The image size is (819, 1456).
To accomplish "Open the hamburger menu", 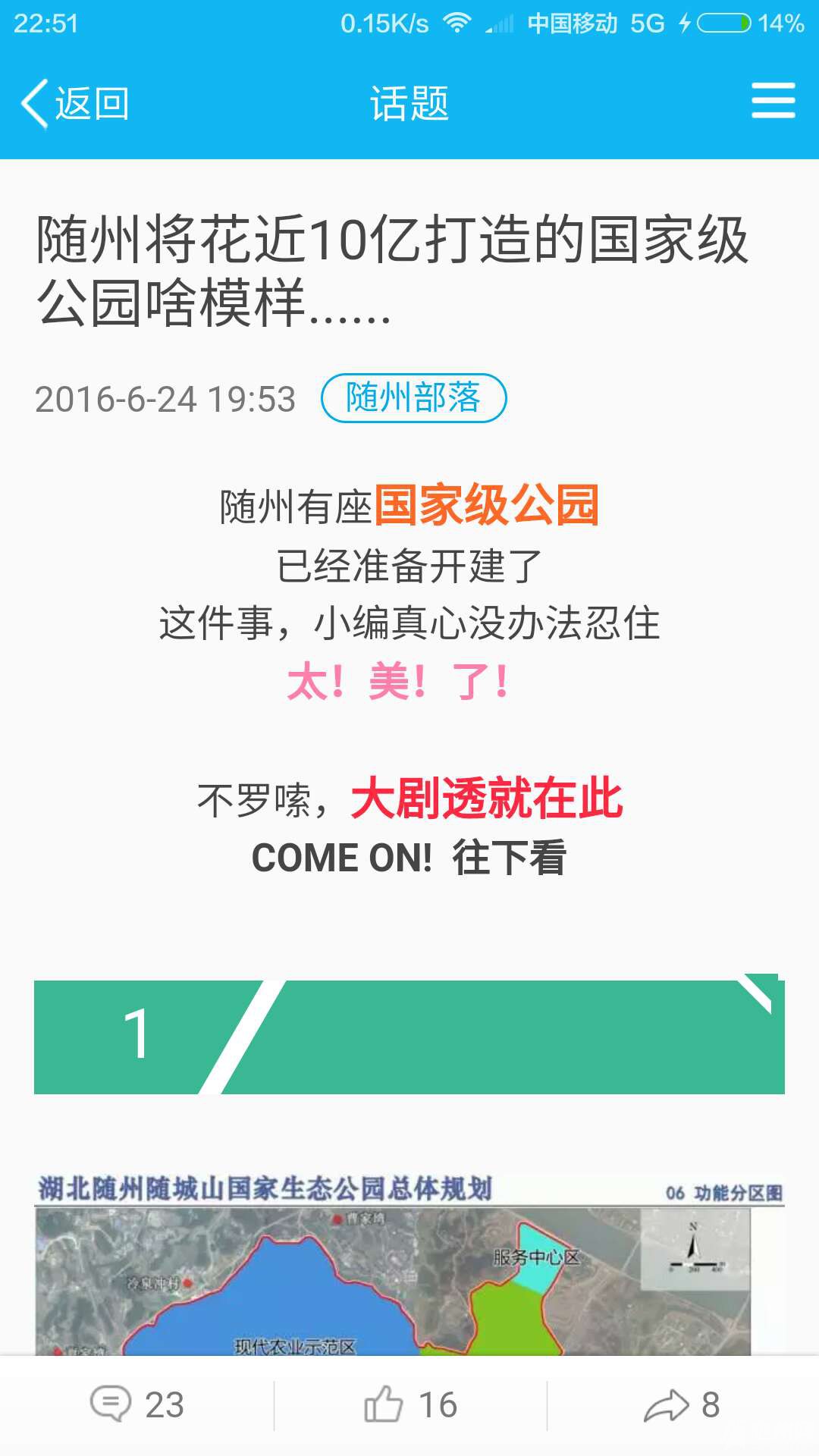I will 773,102.
